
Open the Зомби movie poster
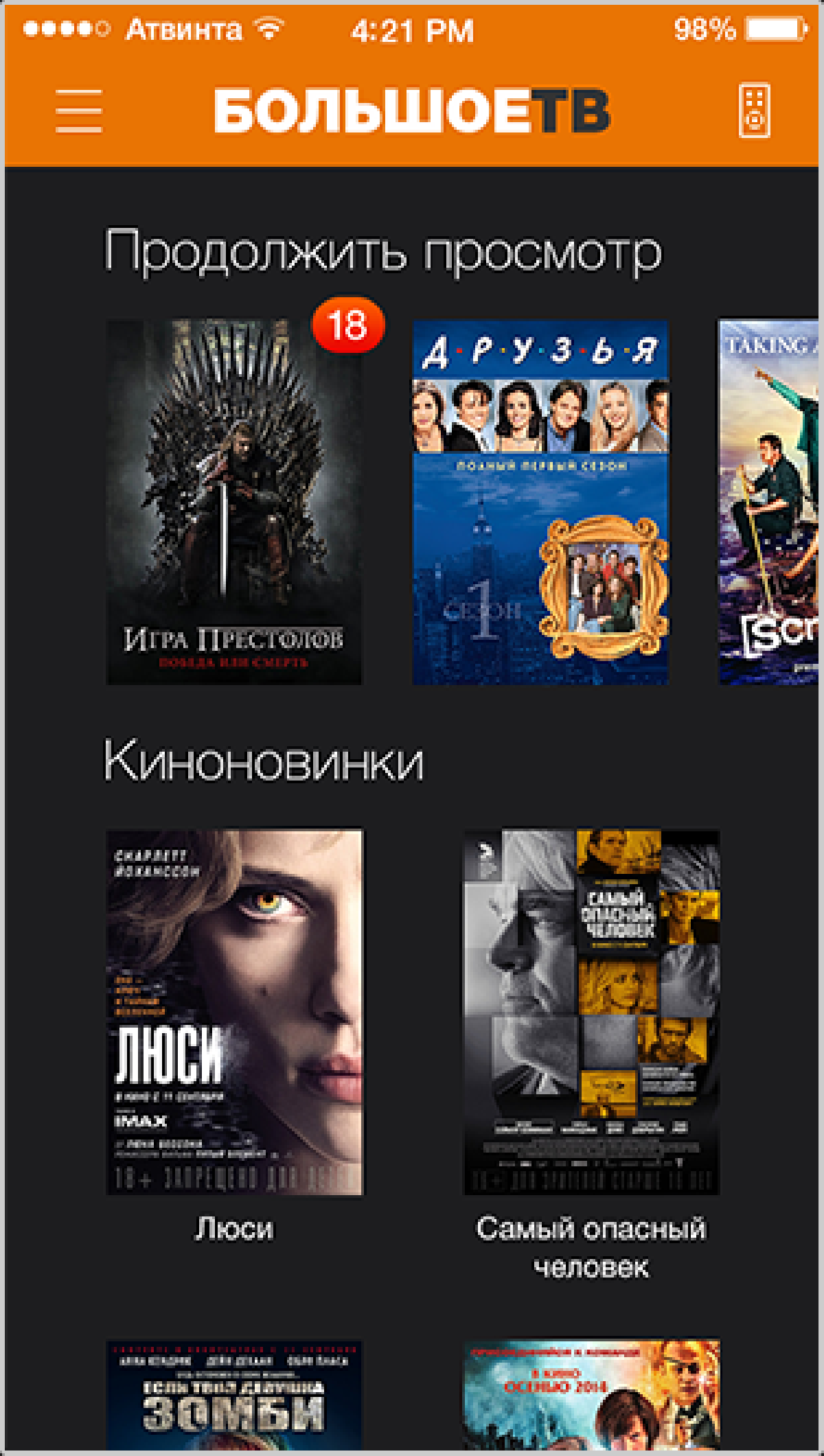point(234,1397)
